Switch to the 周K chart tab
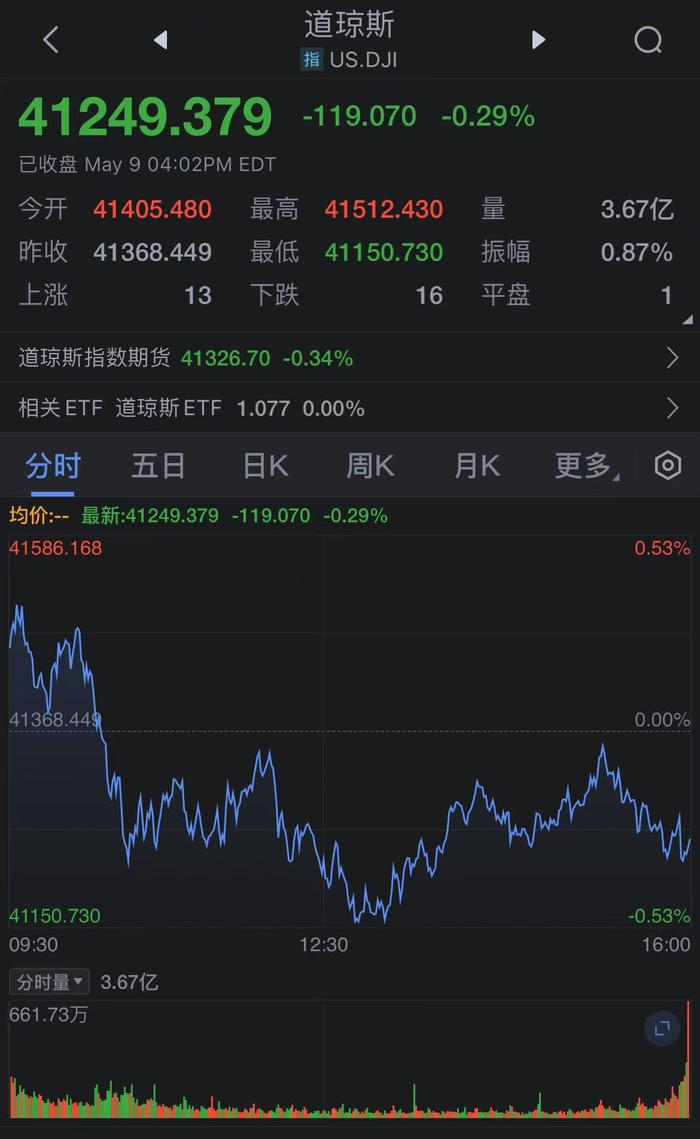The image size is (700, 1139). 370,466
